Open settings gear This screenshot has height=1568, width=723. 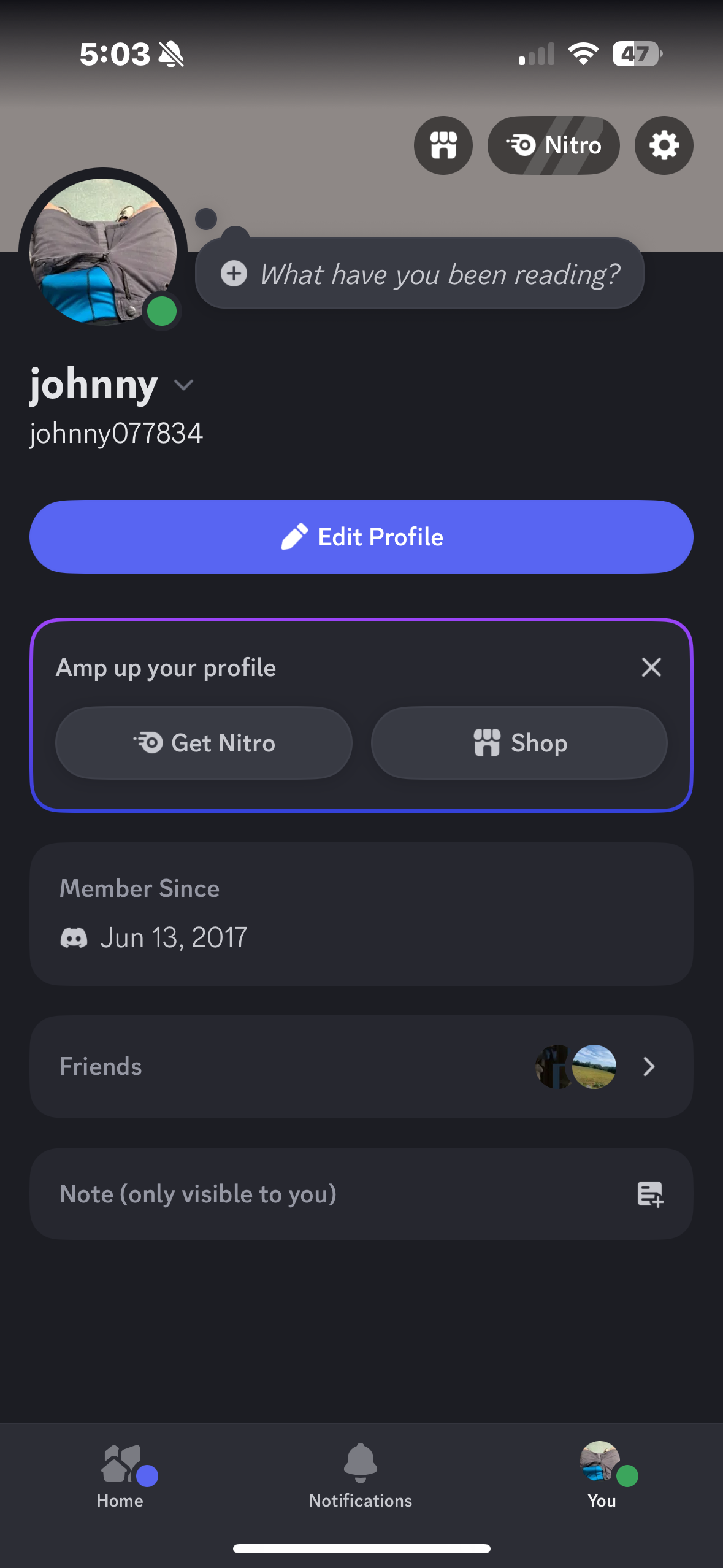coord(664,145)
